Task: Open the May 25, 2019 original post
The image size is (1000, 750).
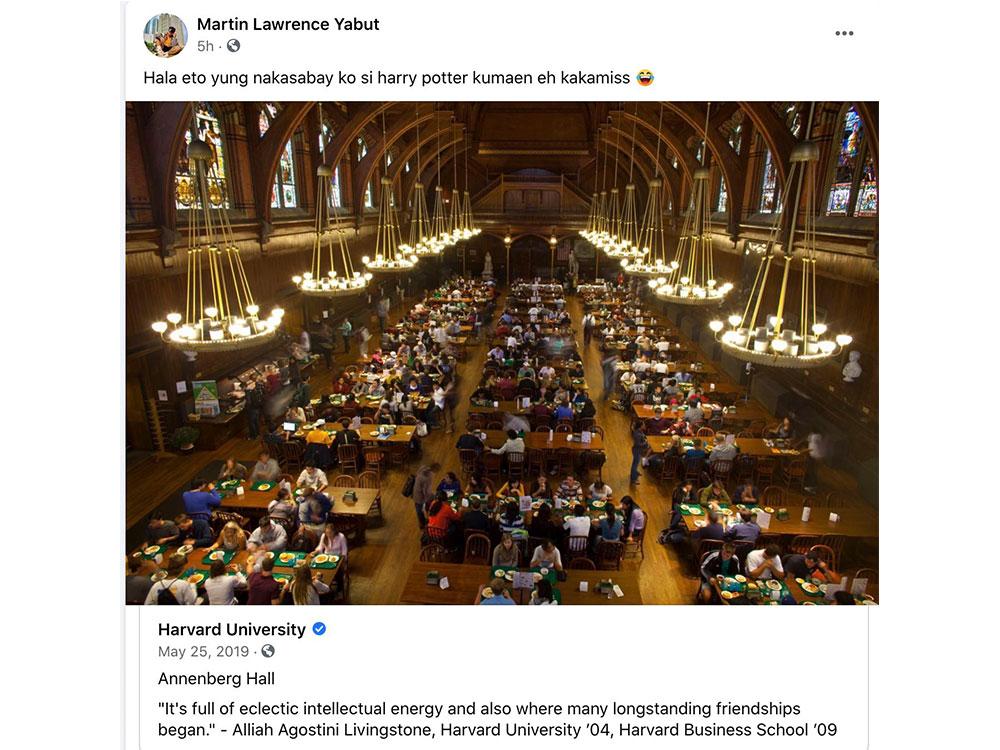Action: click(x=205, y=651)
